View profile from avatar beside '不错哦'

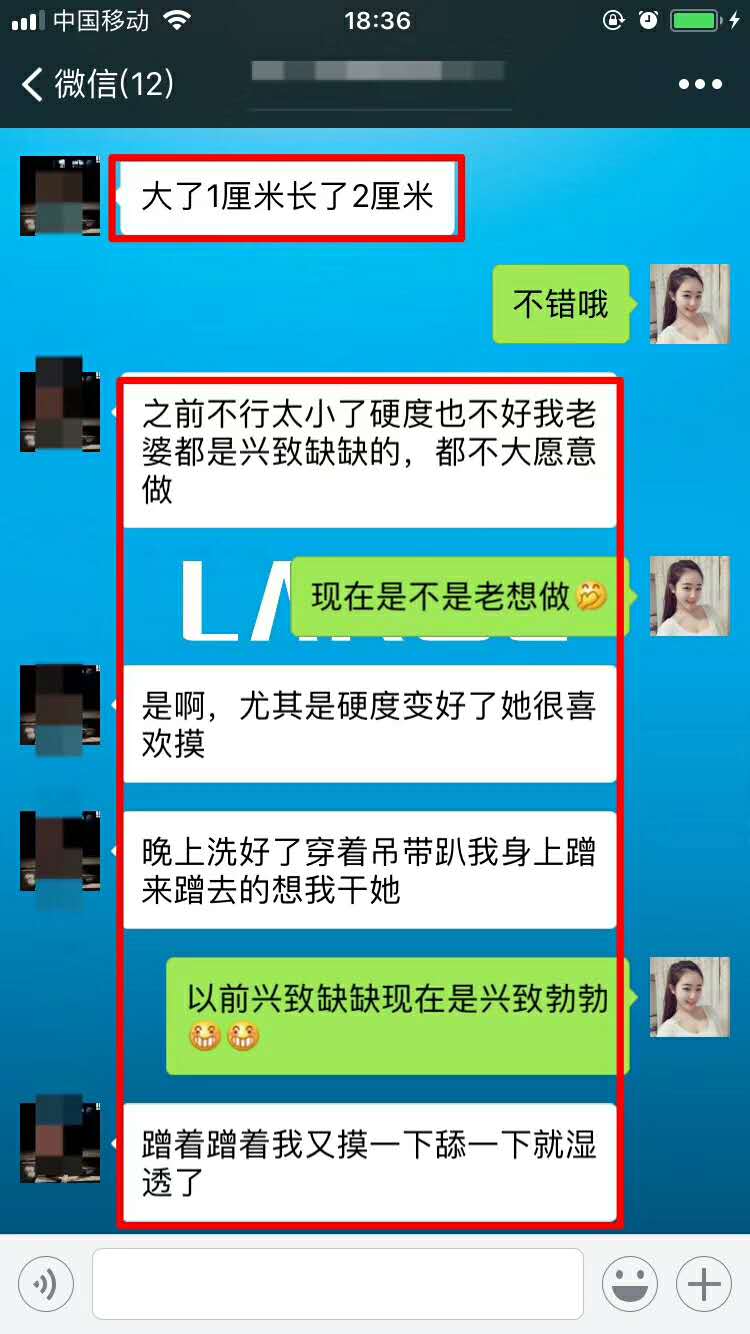coord(689,304)
